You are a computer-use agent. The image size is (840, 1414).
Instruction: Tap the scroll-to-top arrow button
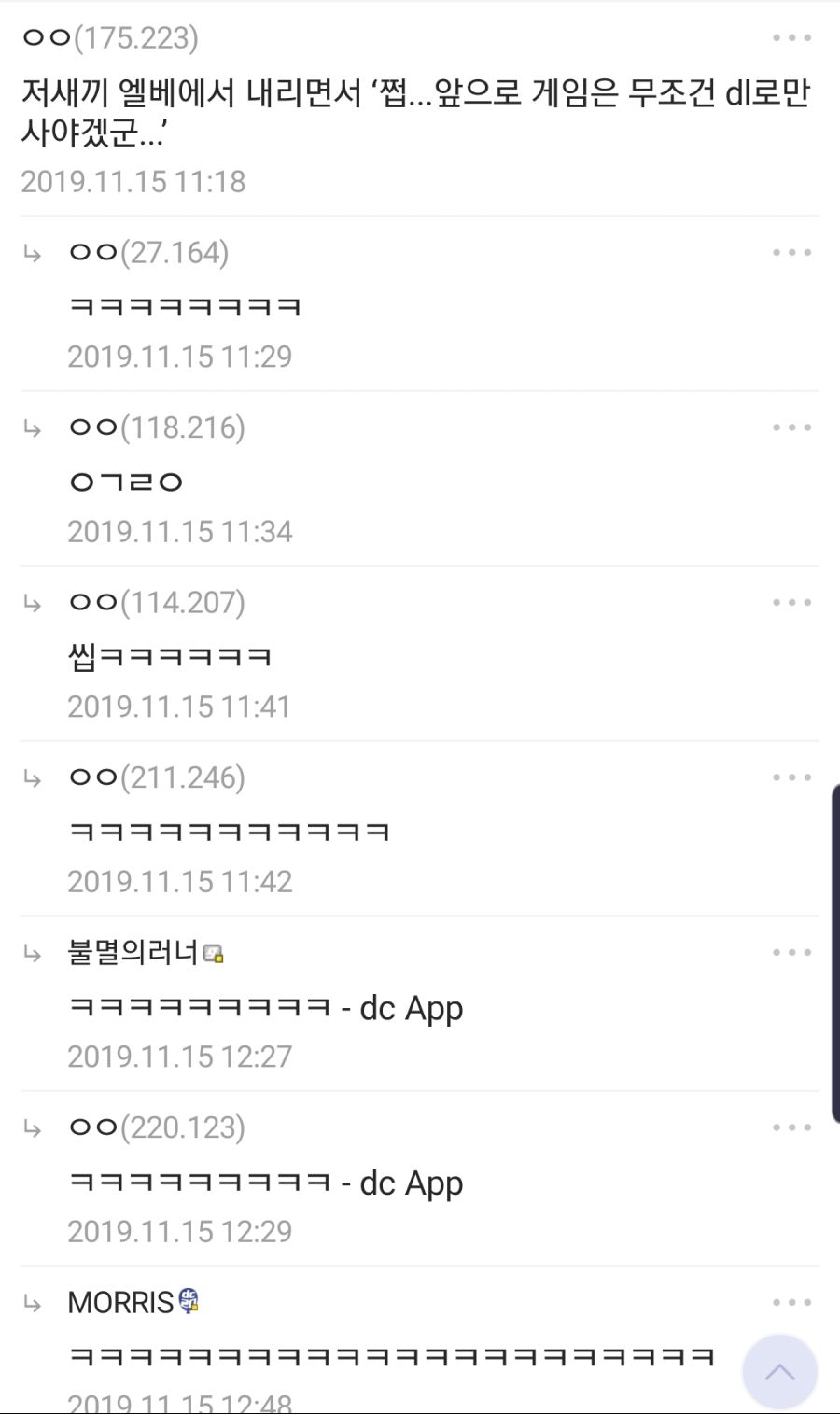tap(780, 1372)
